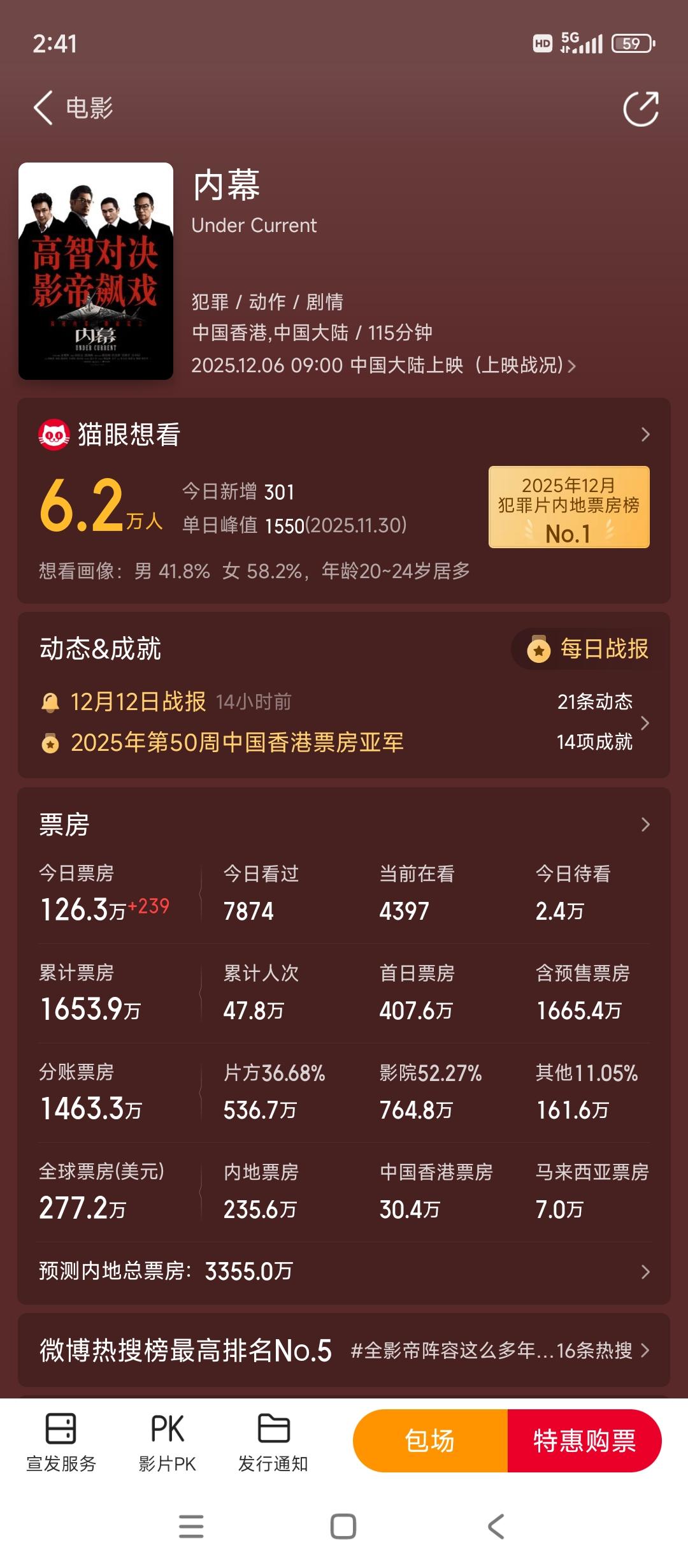This screenshot has height=1568, width=688.
Task: Tap the back arrow beside 电影
Action: [42, 108]
